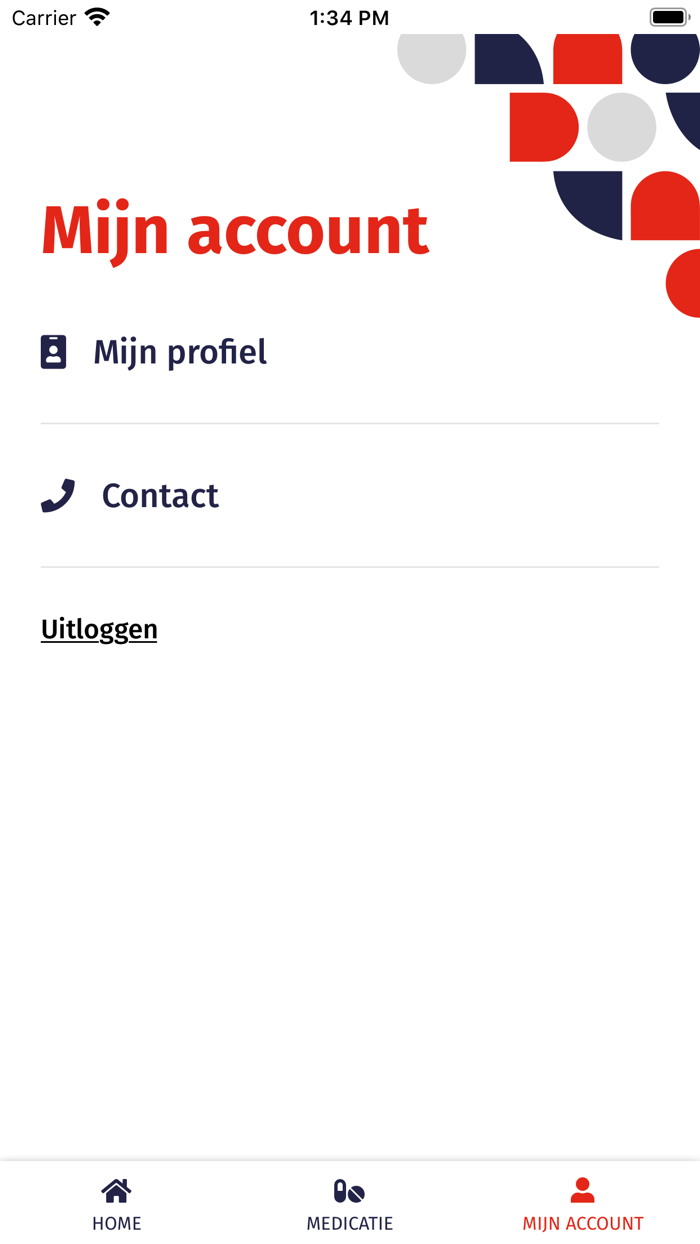Switch to the Home tab
700x1244 pixels.
[x=117, y=1204]
